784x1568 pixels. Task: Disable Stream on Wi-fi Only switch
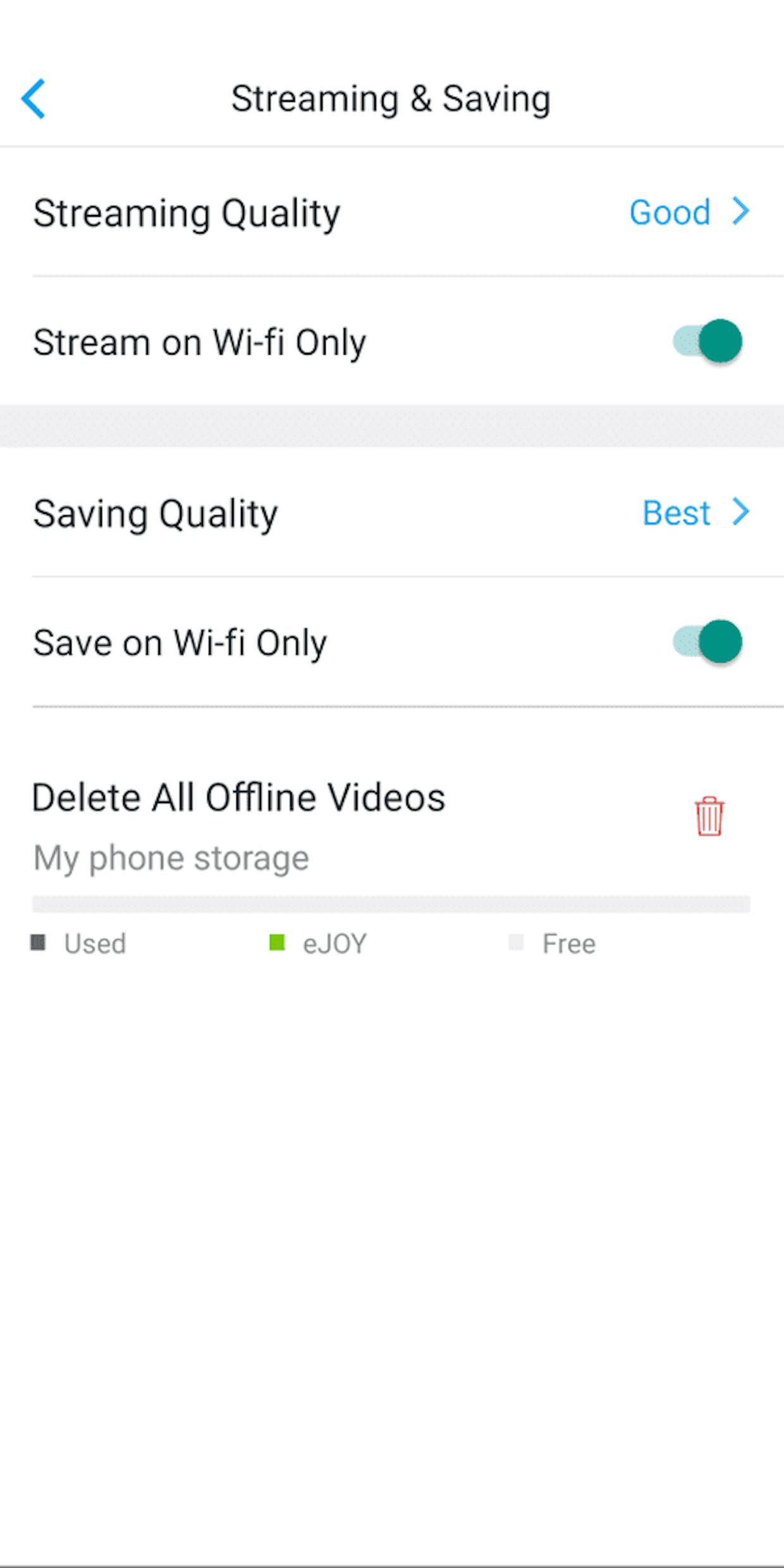707,341
